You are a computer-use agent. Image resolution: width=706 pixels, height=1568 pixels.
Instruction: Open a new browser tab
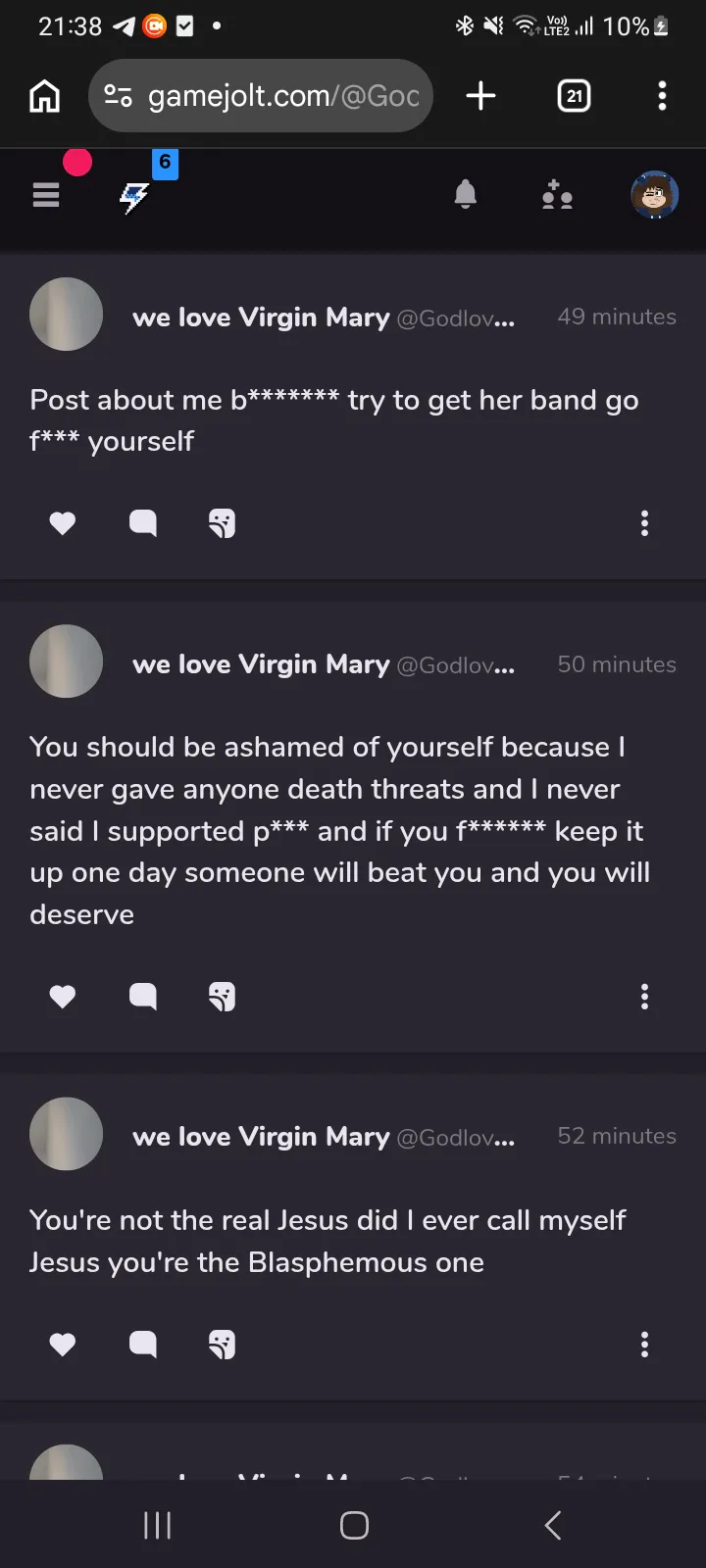480,96
